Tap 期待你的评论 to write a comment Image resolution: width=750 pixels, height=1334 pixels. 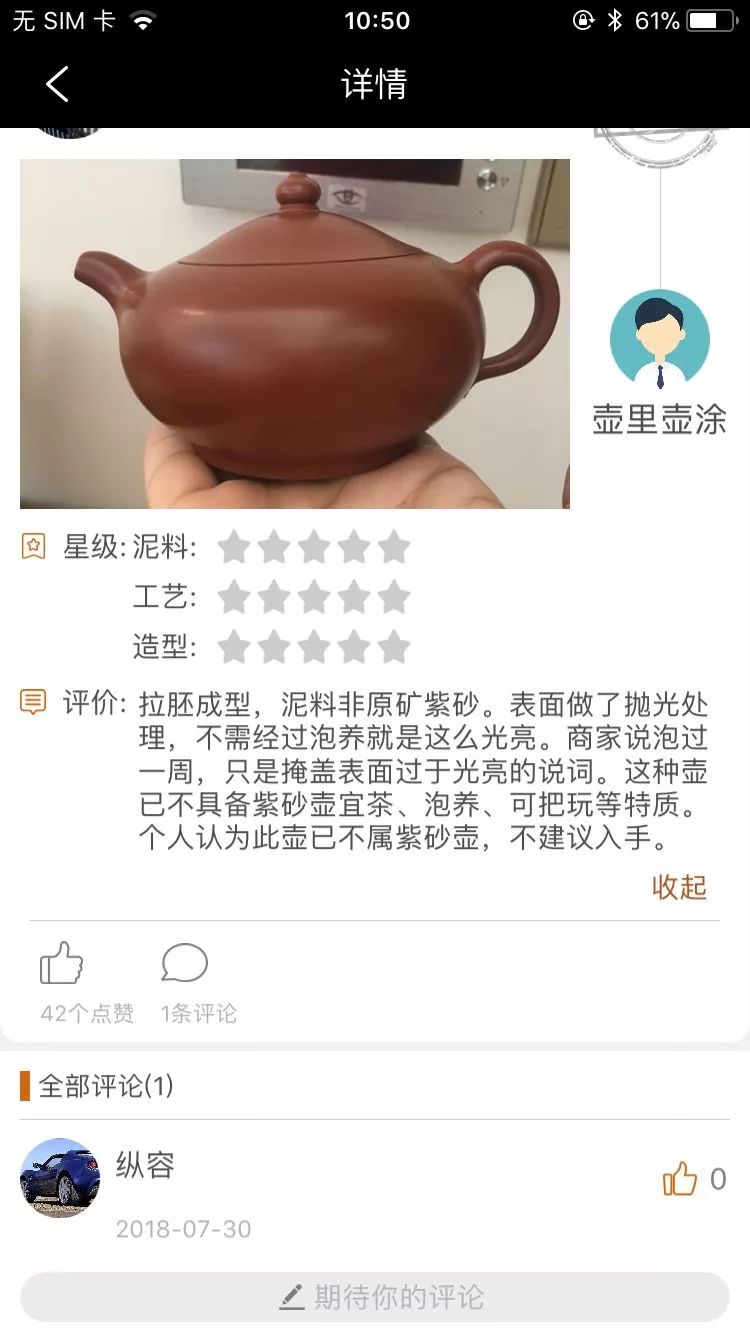375,1298
